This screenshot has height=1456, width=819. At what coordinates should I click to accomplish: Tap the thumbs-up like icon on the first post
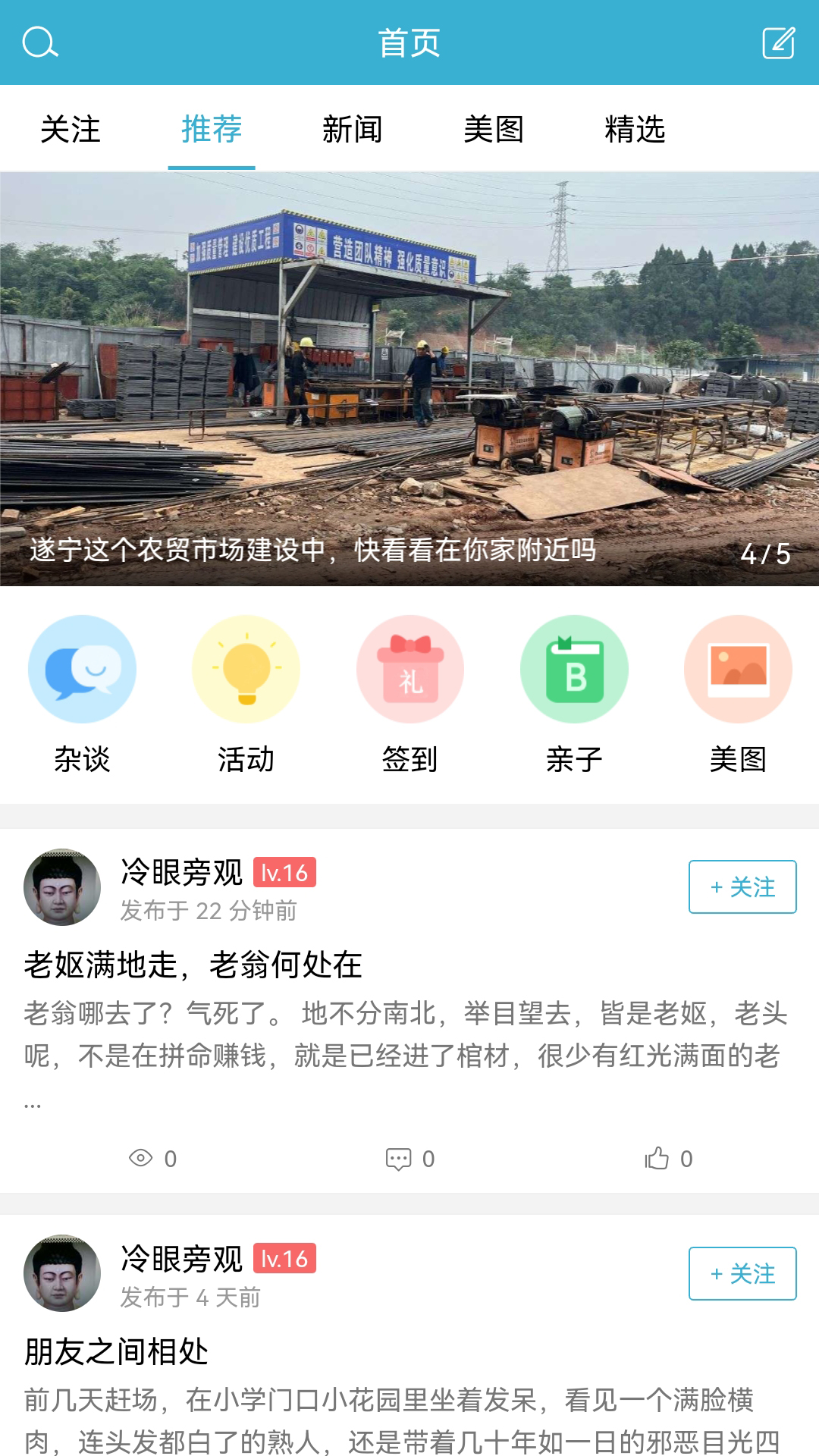click(657, 1158)
